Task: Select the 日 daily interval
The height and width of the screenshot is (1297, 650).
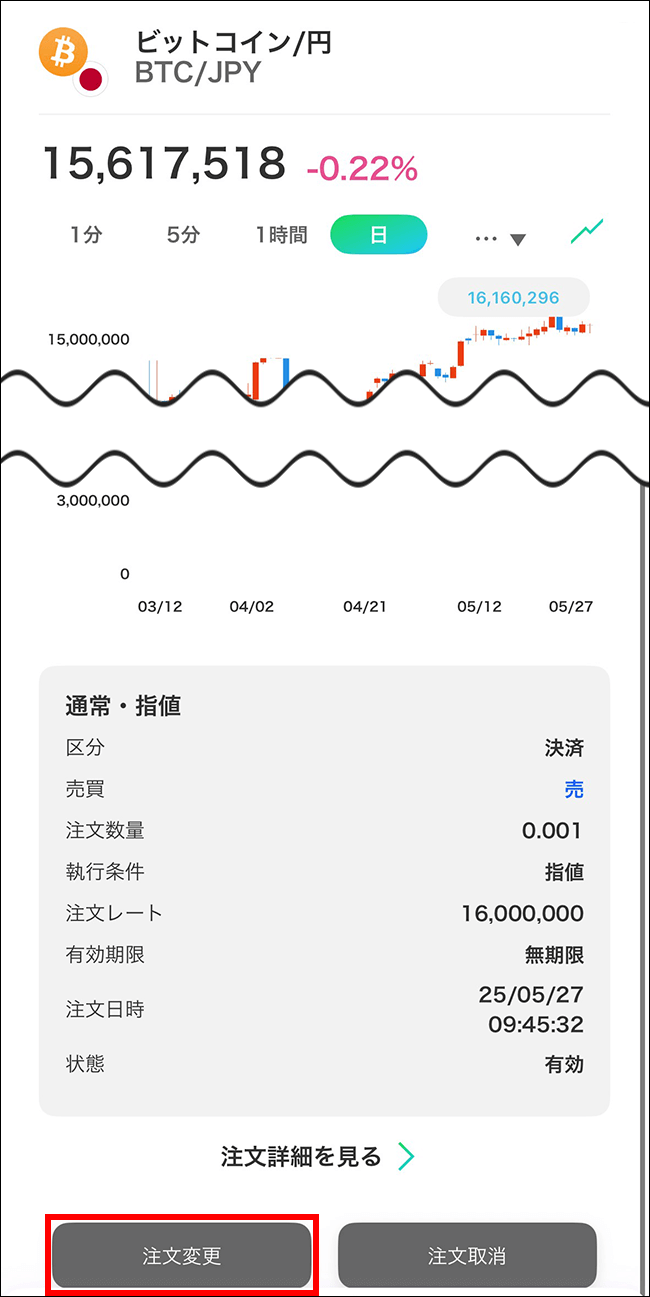Action: (x=378, y=235)
